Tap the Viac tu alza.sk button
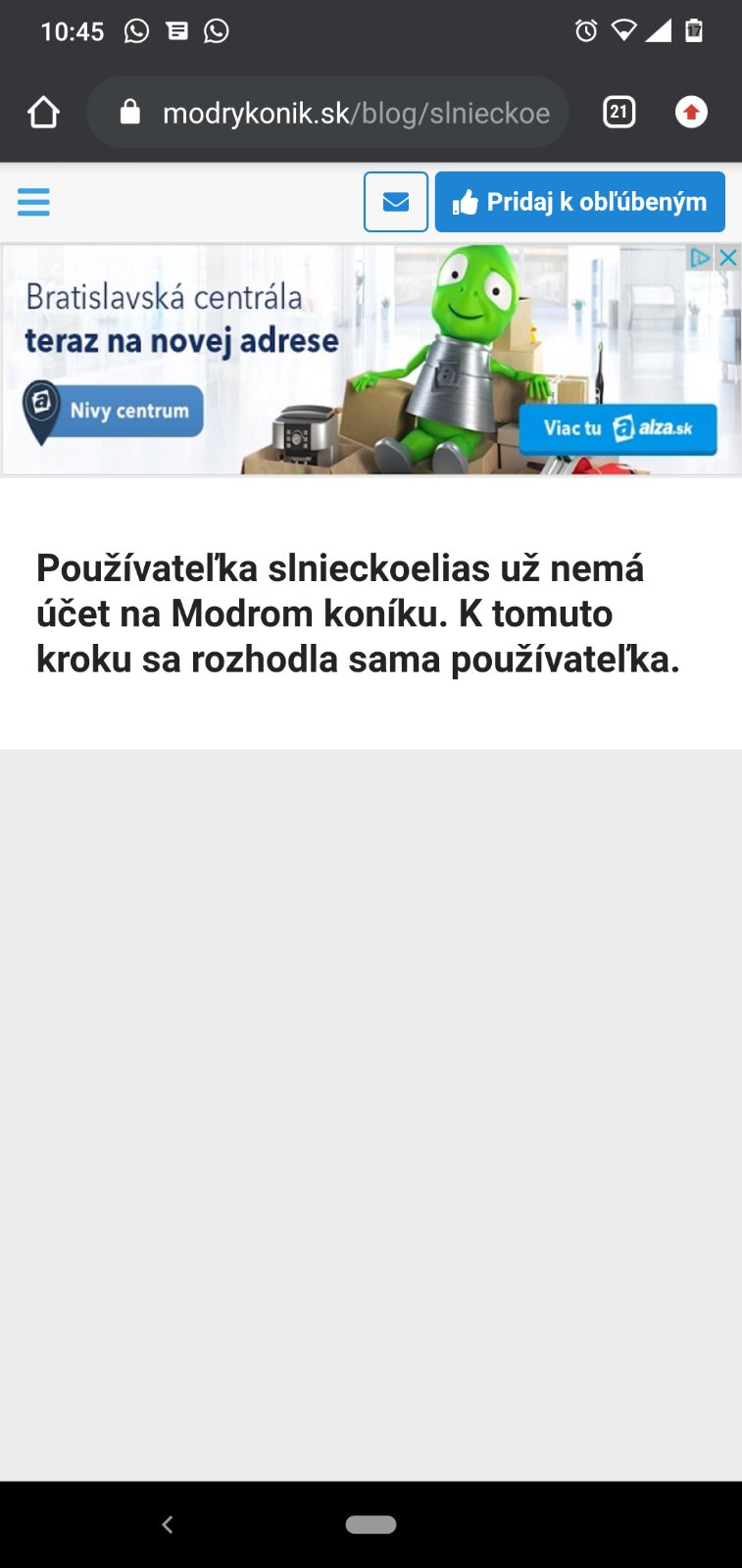 tap(618, 428)
